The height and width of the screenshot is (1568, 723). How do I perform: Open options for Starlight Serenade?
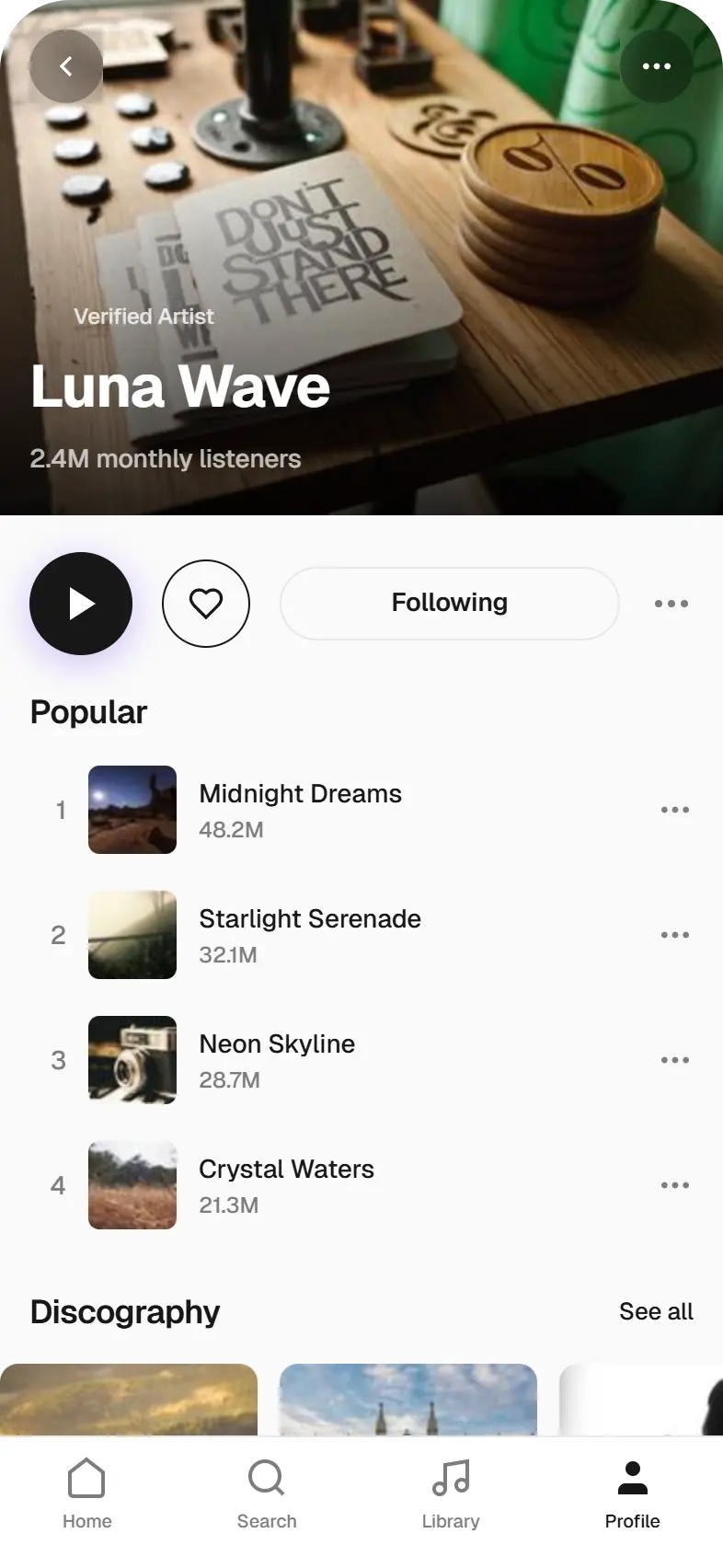point(674,935)
